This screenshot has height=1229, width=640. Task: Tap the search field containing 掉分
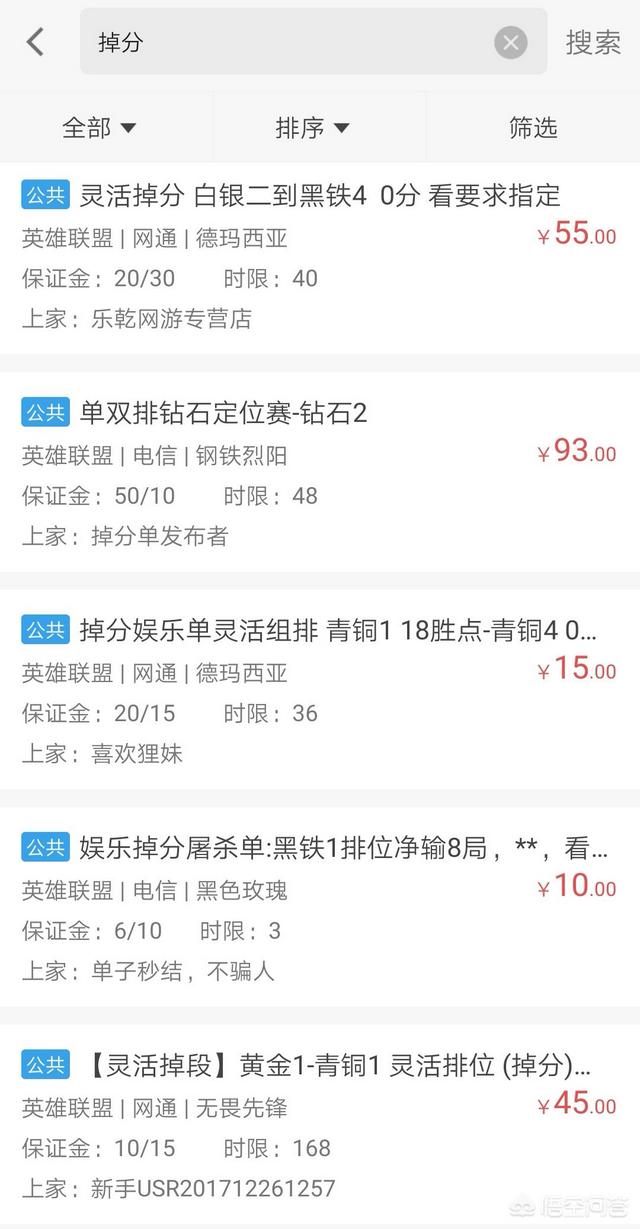click(x=290, y=42)
